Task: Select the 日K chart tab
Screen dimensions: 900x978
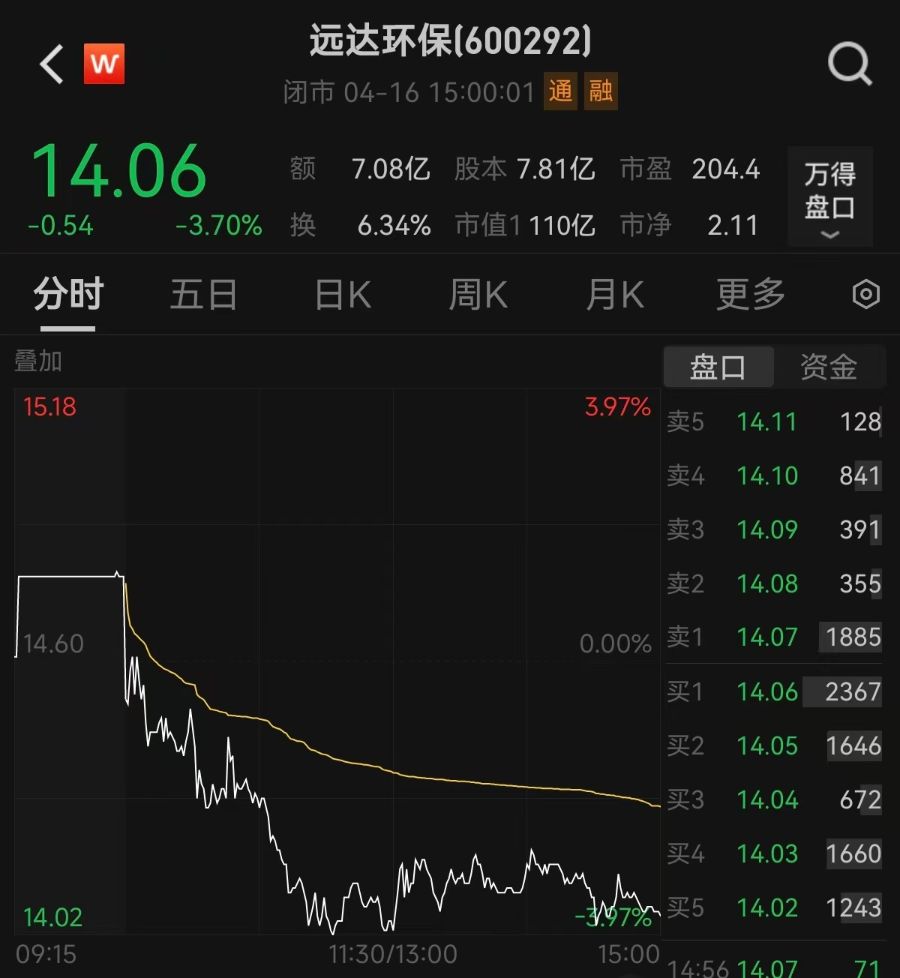Action: (343, 295)
